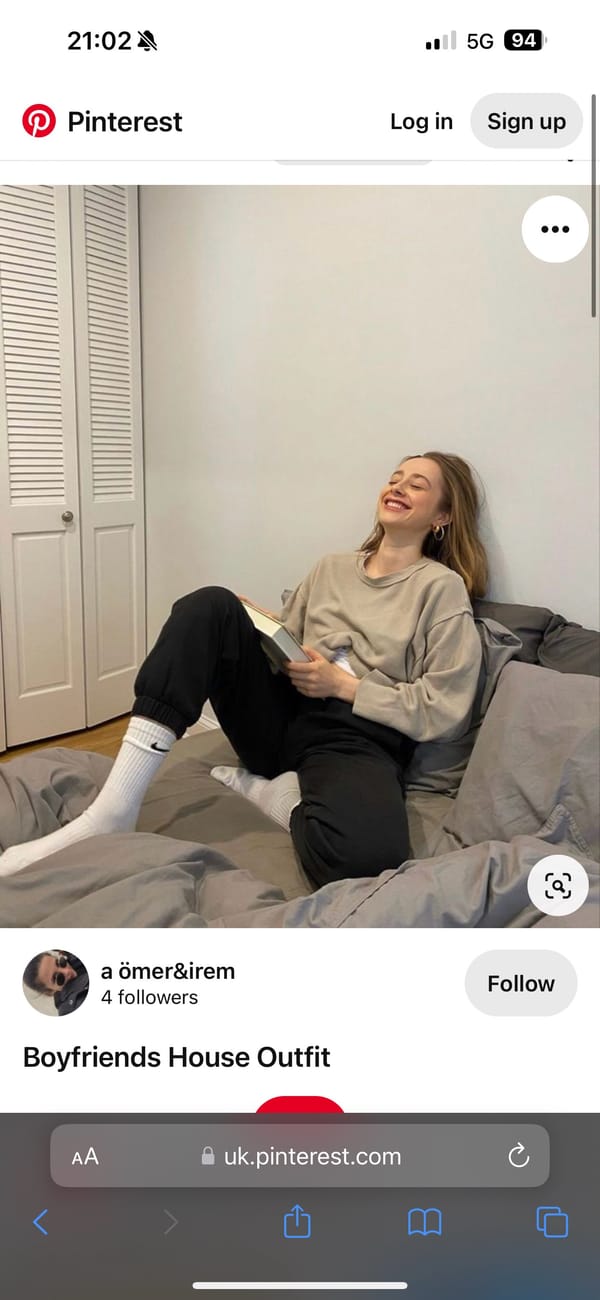Tap the Sign up button
Image resolution: width=600 pixels, height=1300 pixels.
526,121
